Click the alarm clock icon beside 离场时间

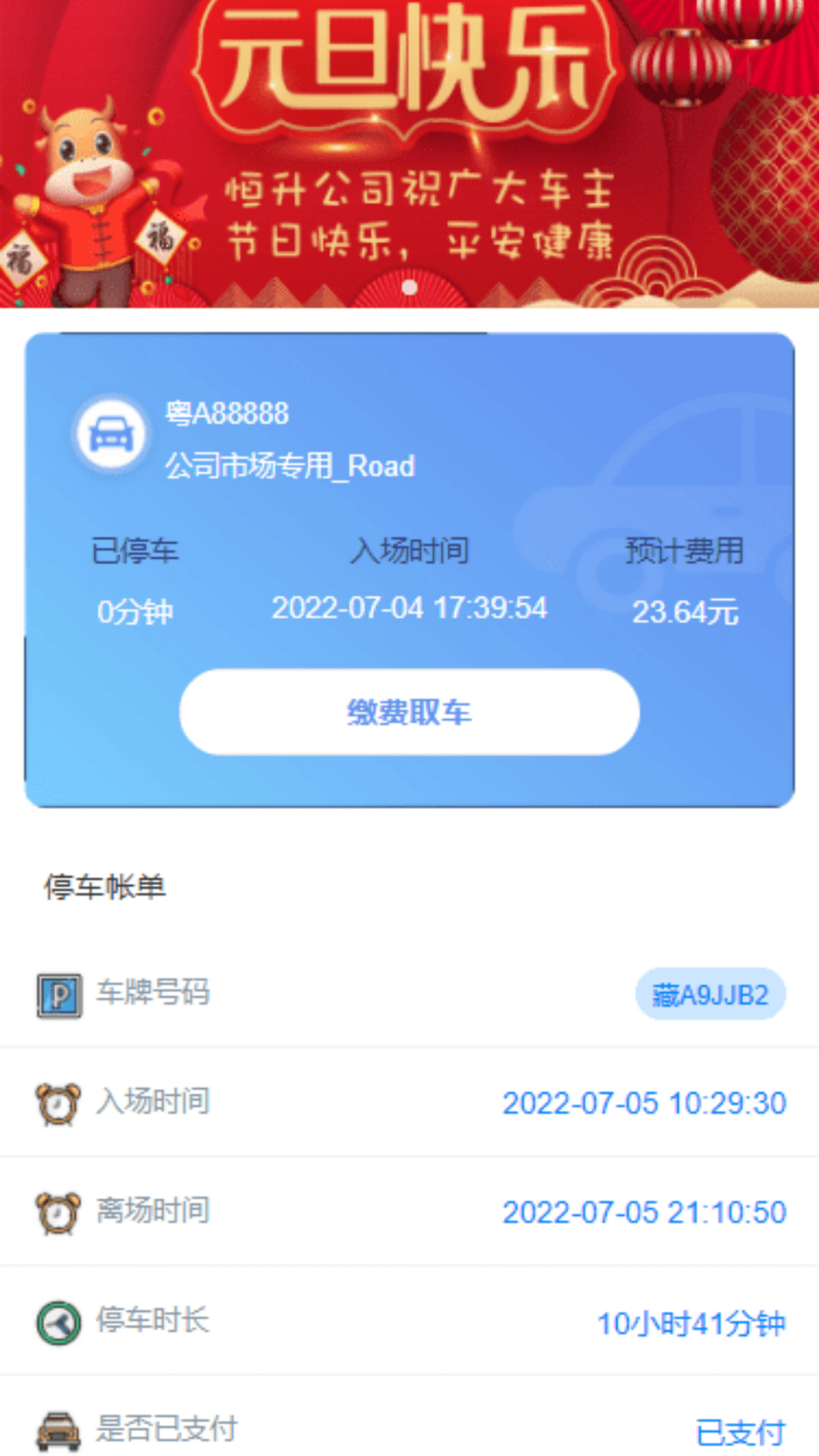click(58, 1214)
